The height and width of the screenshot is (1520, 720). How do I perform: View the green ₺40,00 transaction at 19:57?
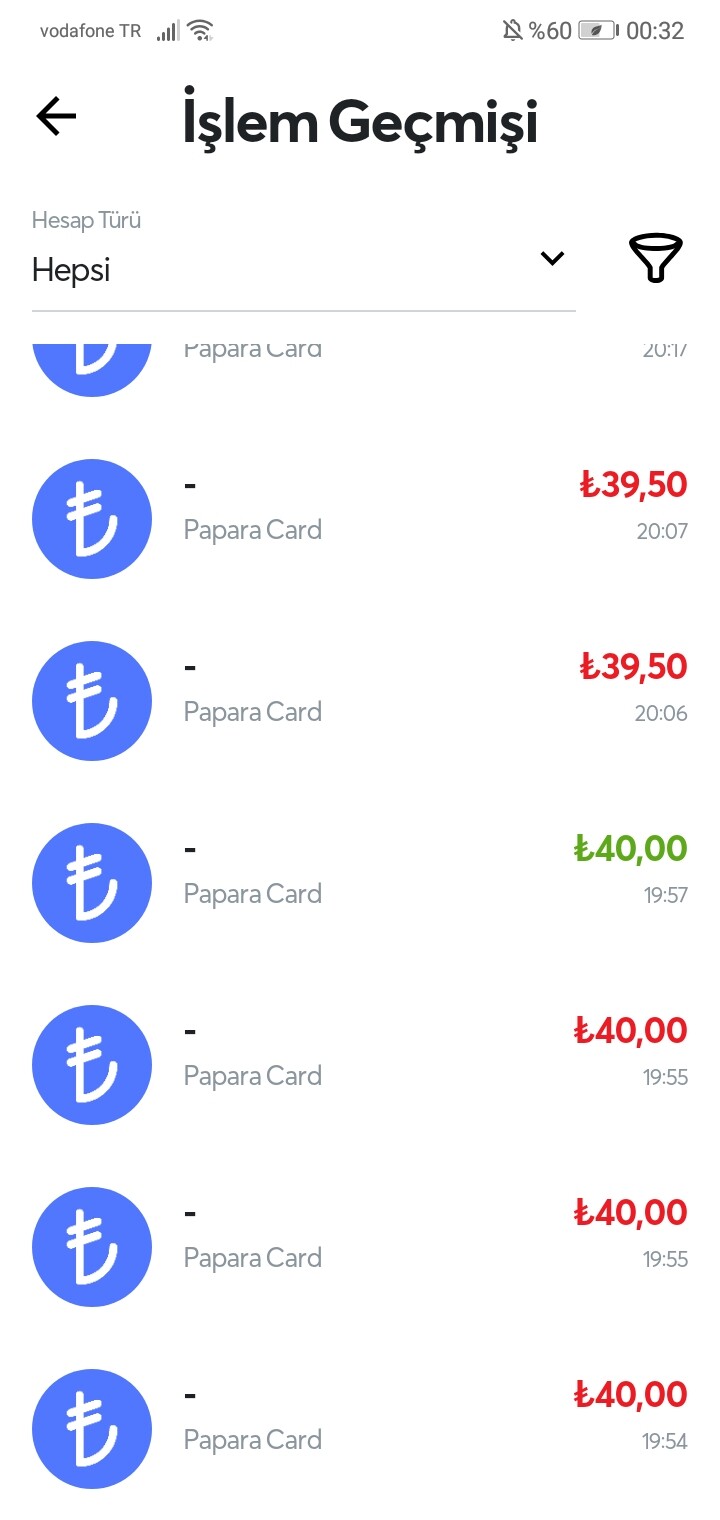pyautogui.click(x=360, y=883)
